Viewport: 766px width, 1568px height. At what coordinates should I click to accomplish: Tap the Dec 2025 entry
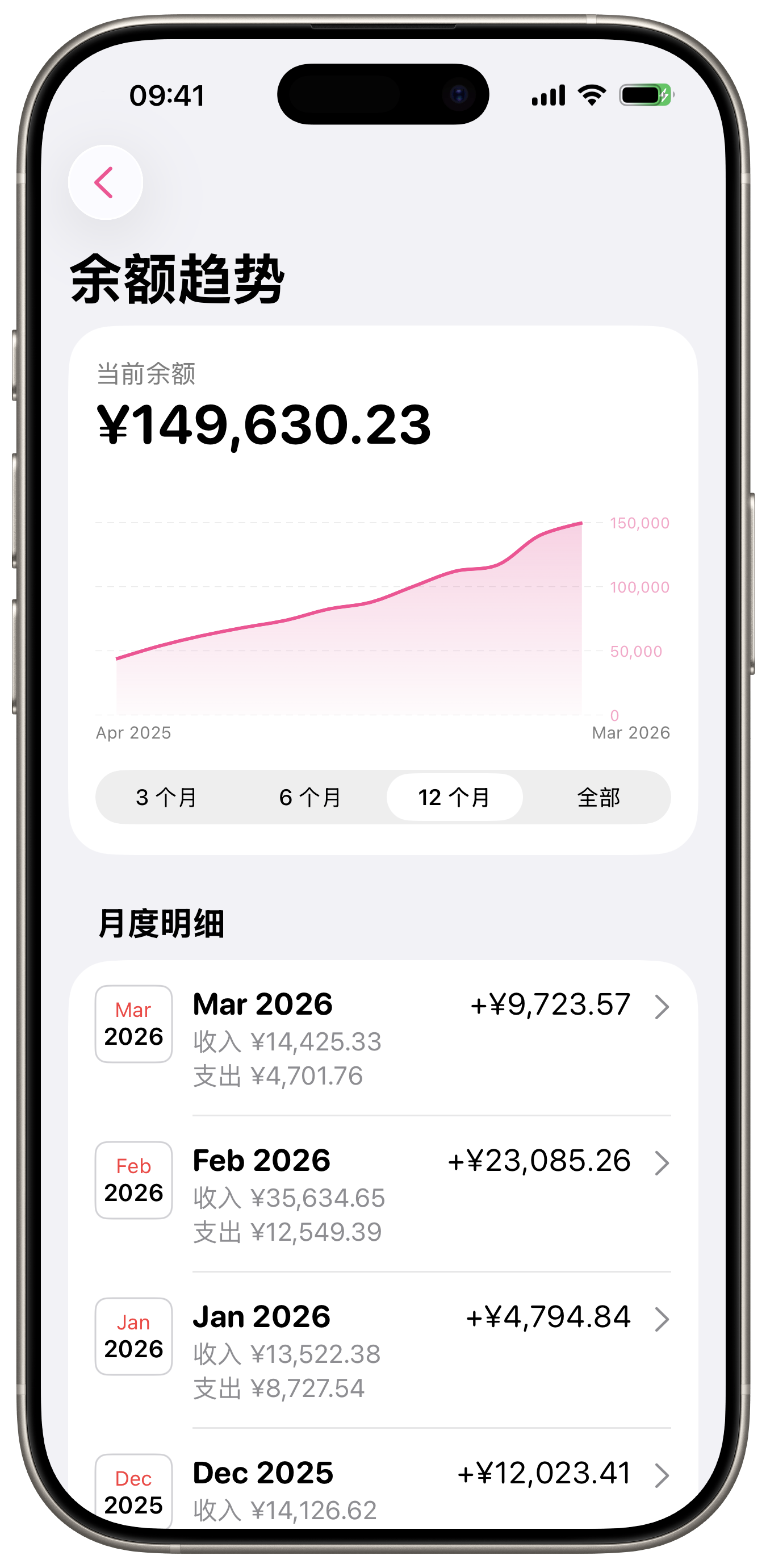click(382, 1488)
